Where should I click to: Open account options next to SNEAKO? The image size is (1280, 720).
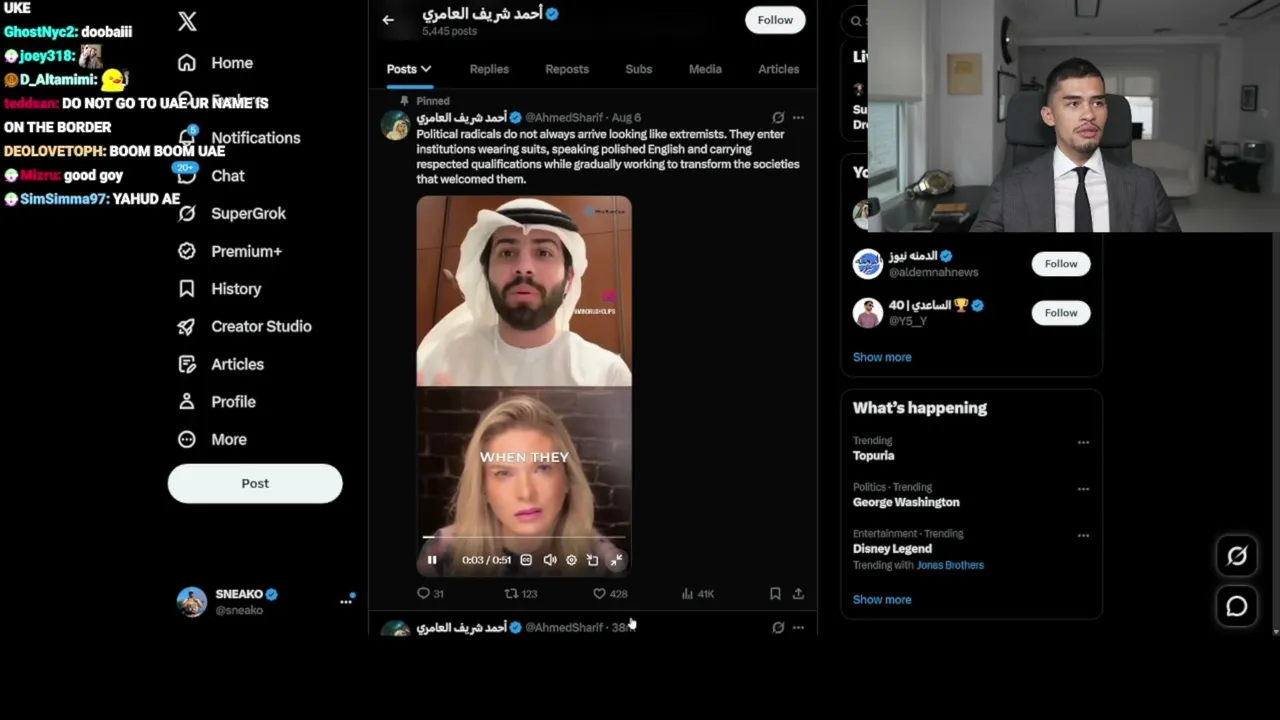point(346,601)
